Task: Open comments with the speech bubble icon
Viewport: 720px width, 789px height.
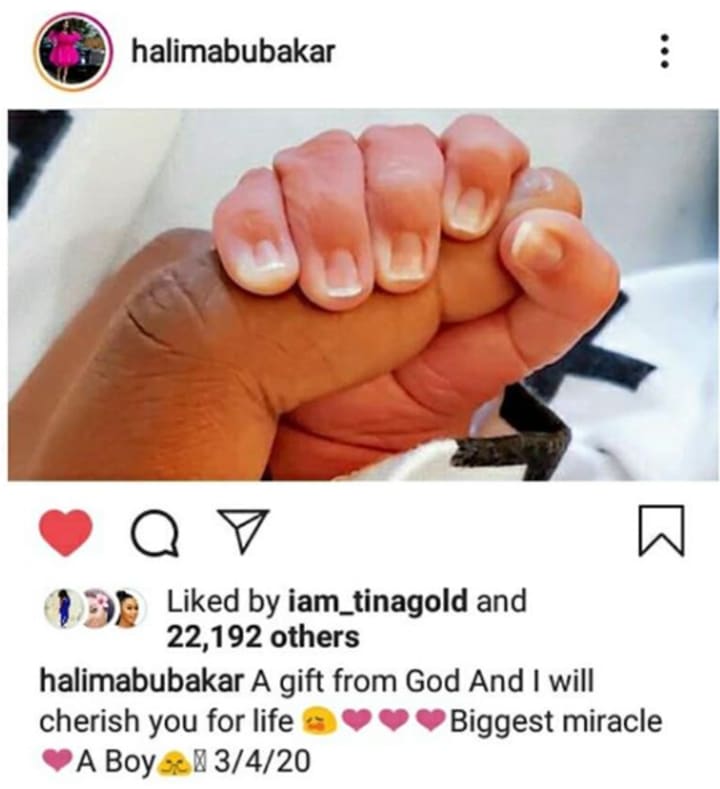Action: tap(153, 532)
